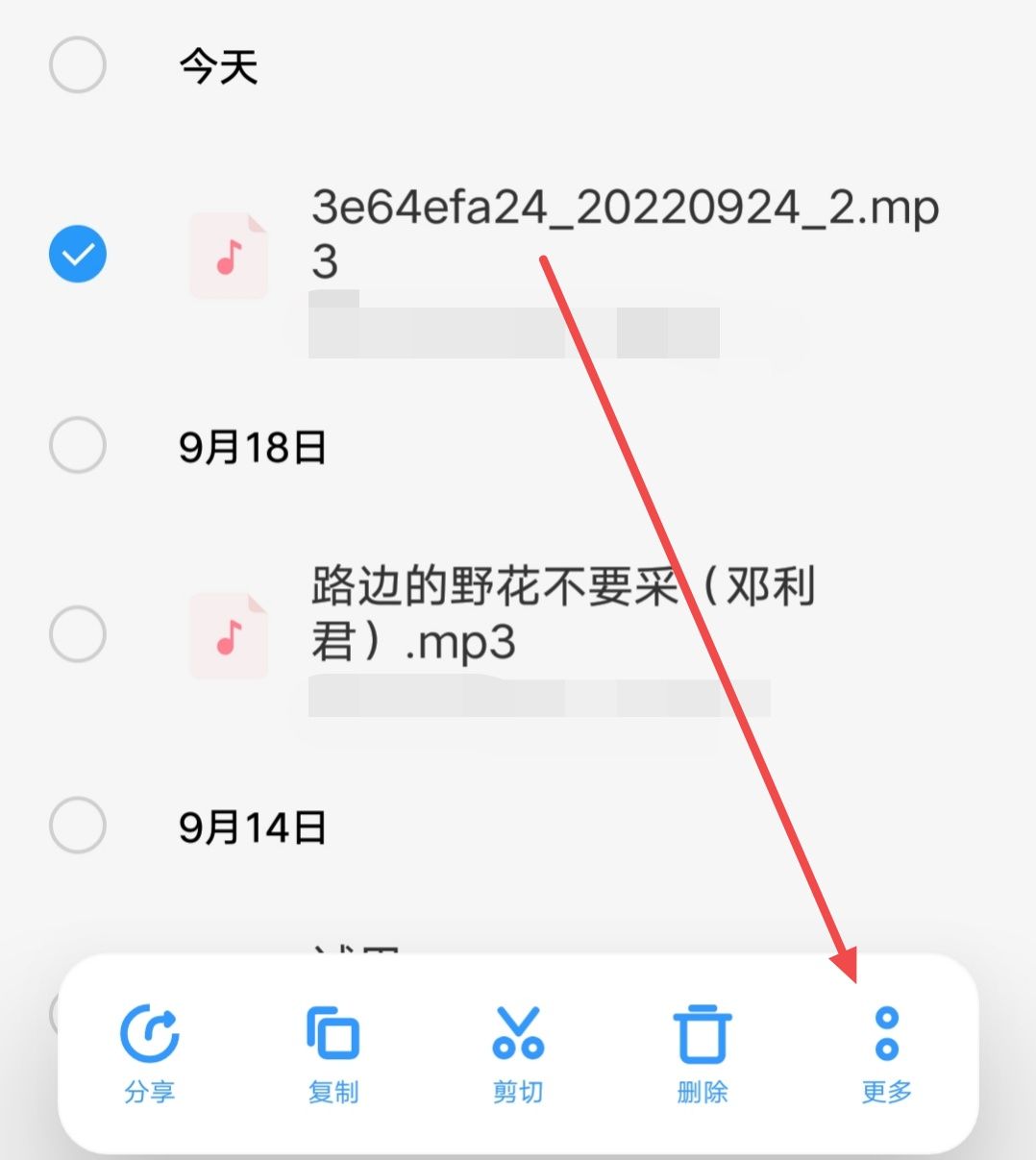This screenshot has height=1160, width=1036.
Task: Select all files from 9月14日
Action: (x=77, y=825)
